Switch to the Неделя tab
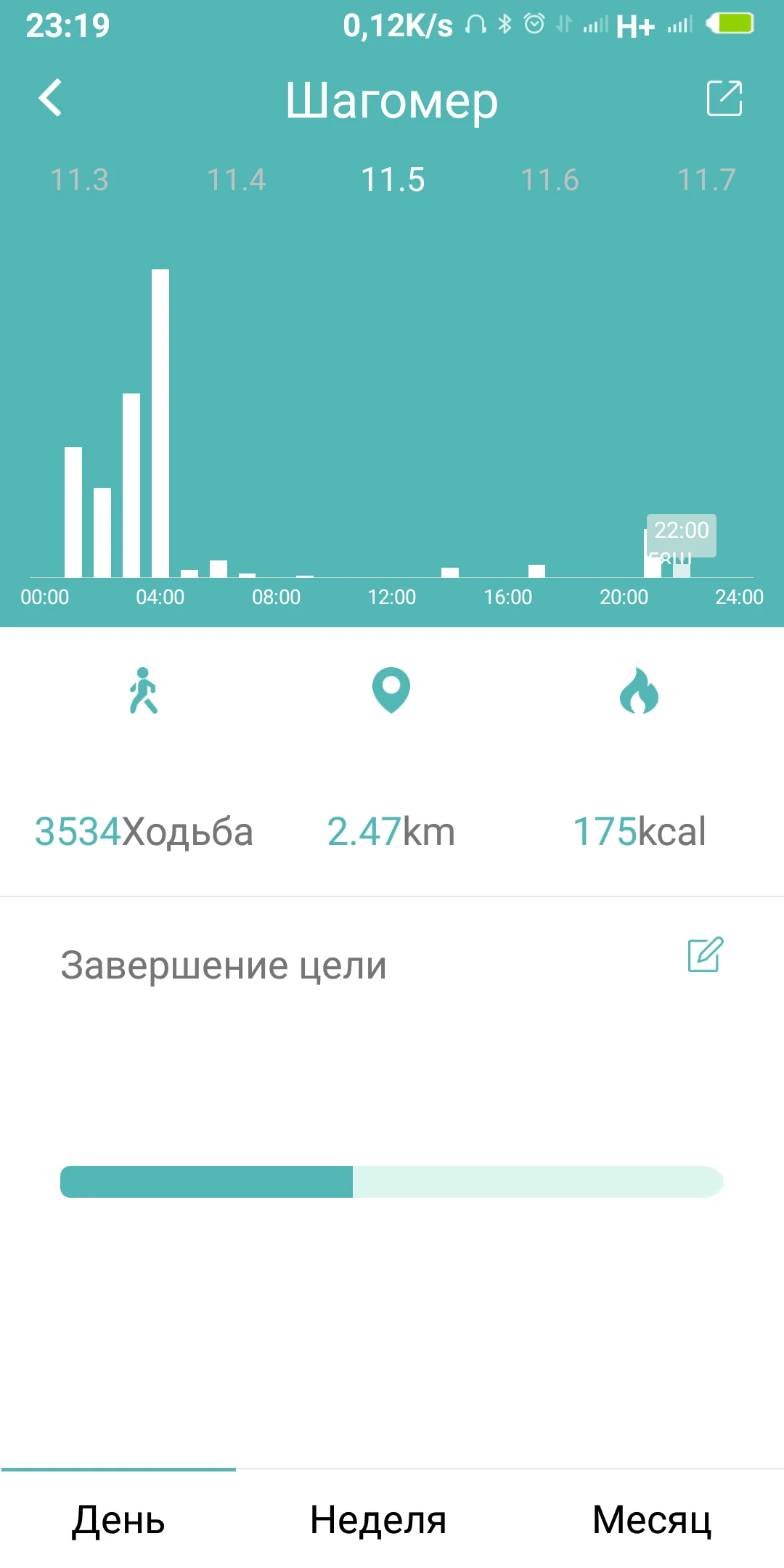 [377, 1519]
